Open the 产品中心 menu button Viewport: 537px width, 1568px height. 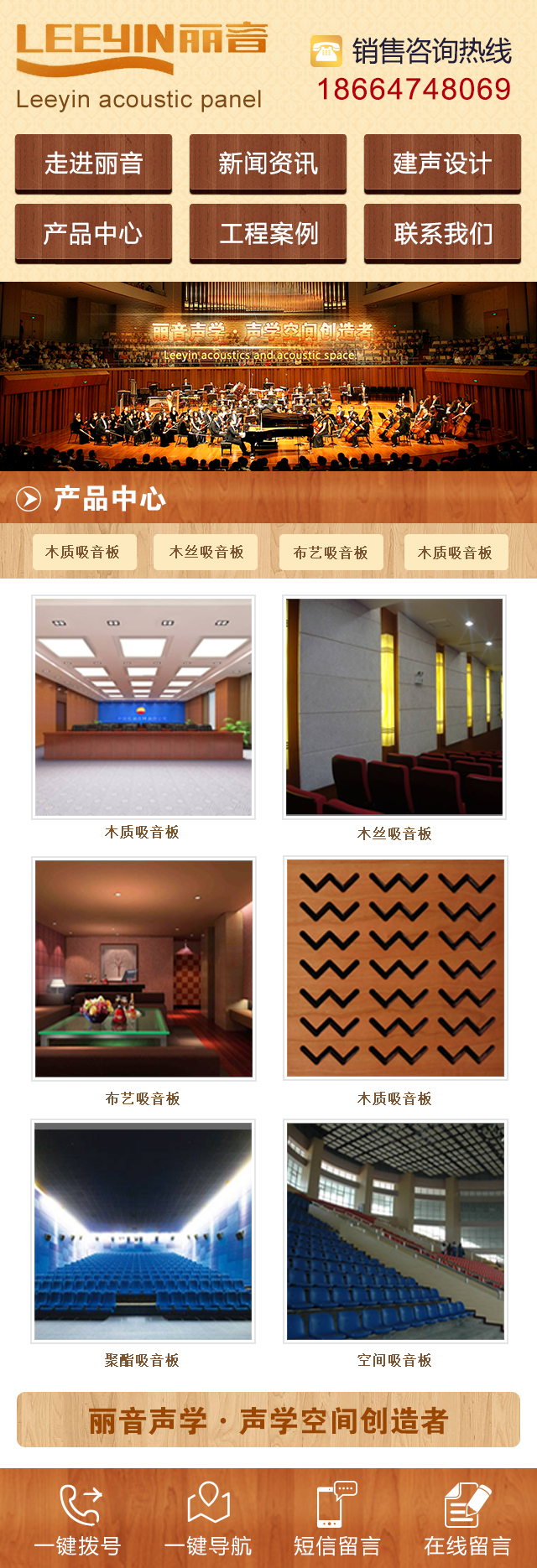tap(93, 233)
